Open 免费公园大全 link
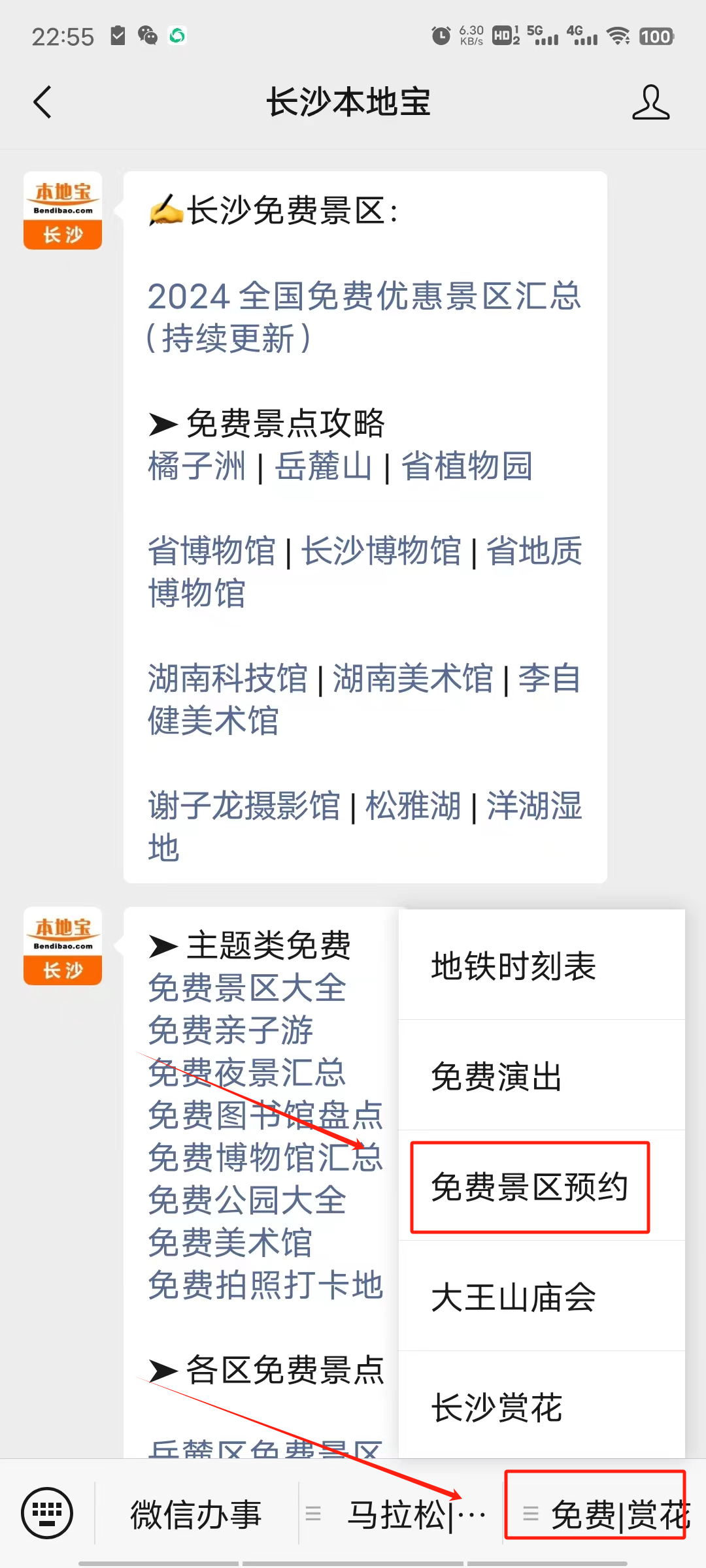This screenshot has height=1568, width=706. [x=247, y=1200]
